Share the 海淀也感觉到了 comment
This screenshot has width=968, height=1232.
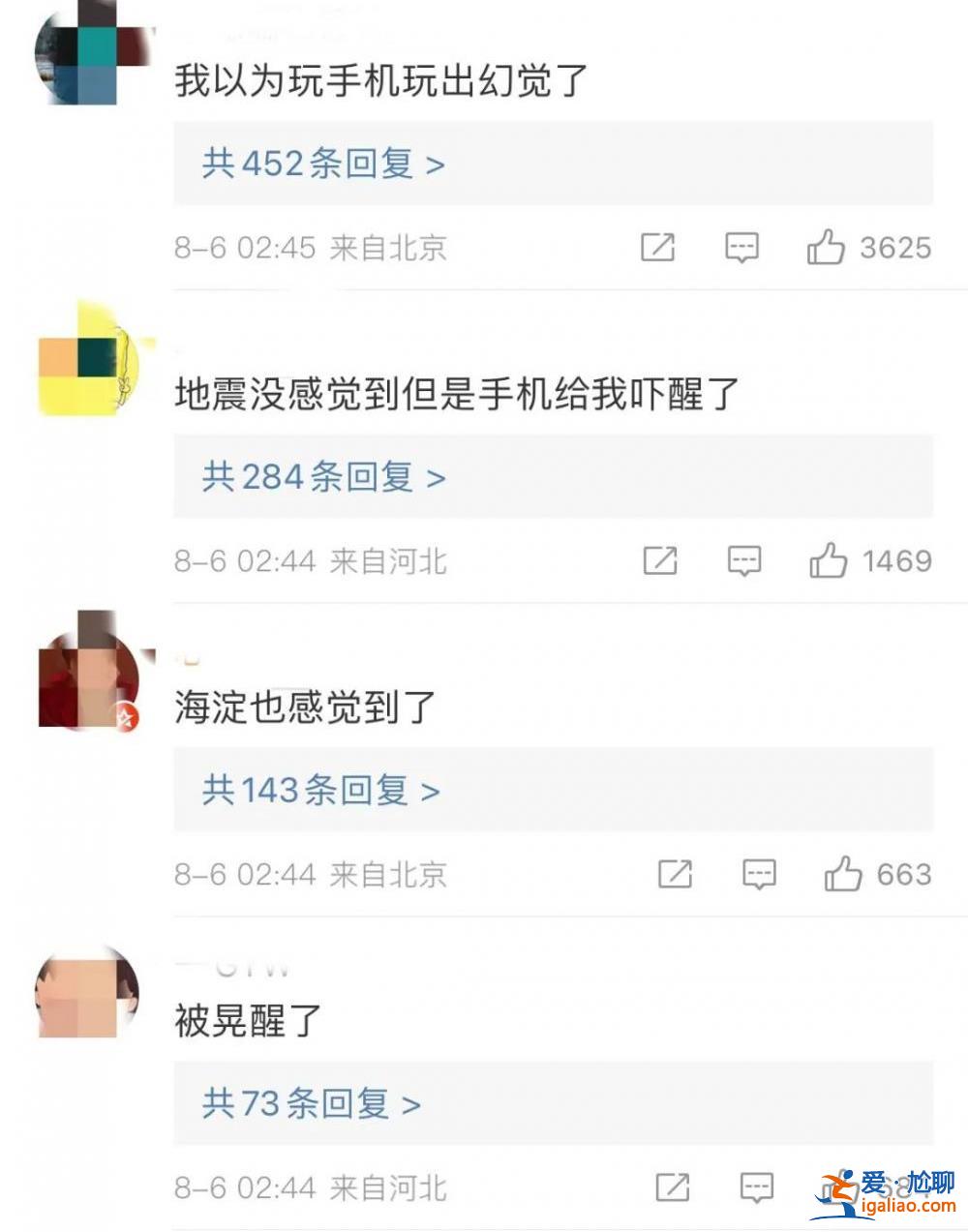(x=675, y=874)
